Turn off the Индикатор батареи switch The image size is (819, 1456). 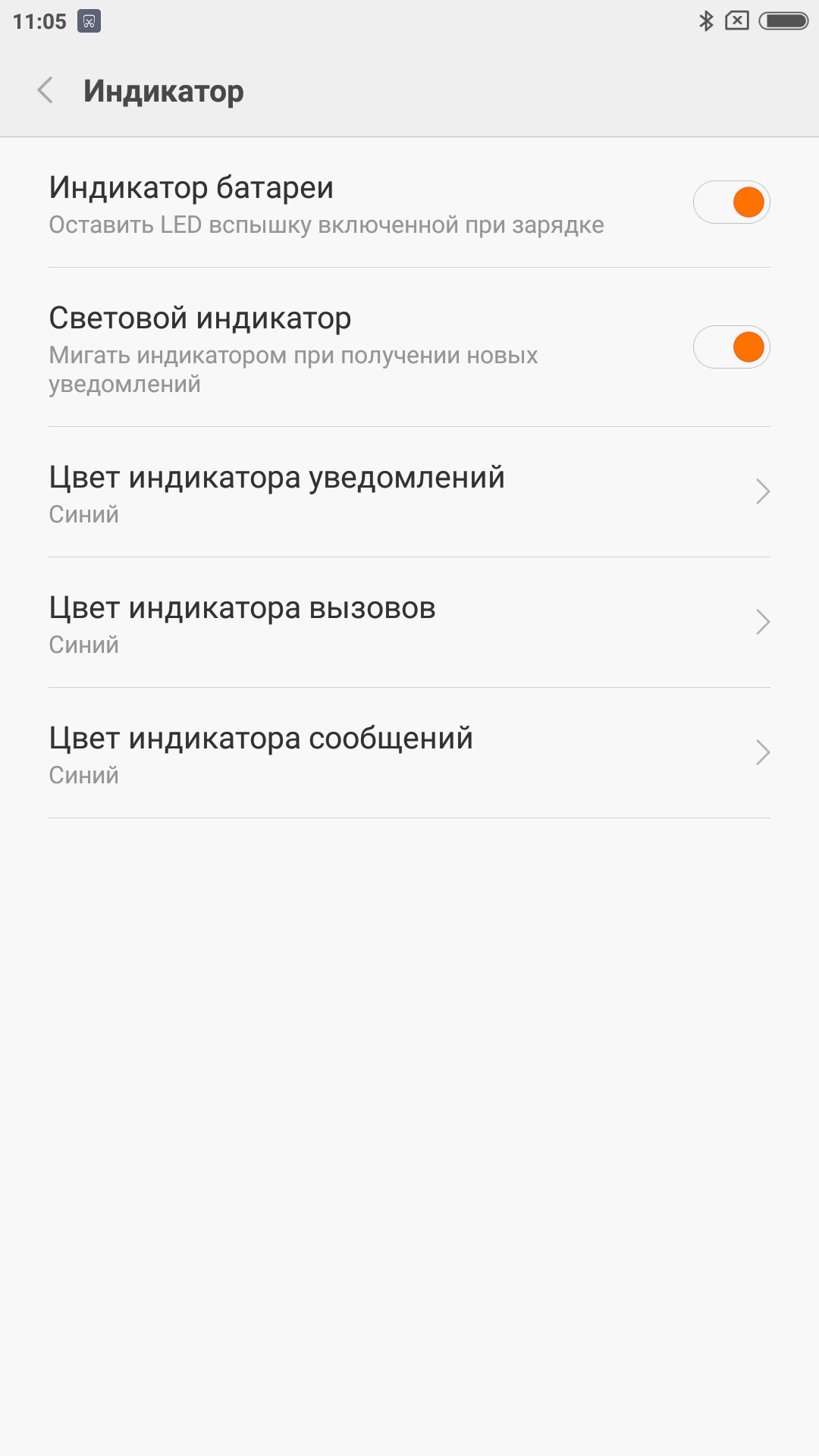click(x=731, y=202)
